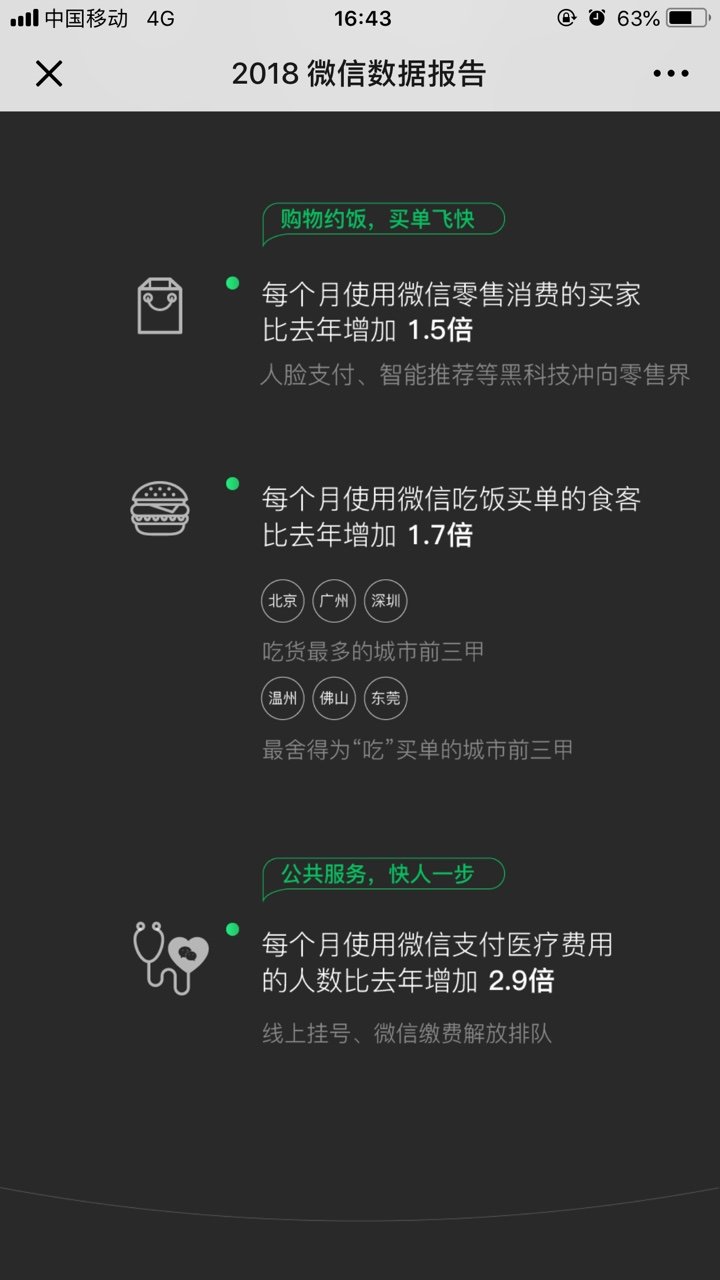Click the 深圳 city badge
The width and height of the screenshot is (720, 1280).
point(385,601)
